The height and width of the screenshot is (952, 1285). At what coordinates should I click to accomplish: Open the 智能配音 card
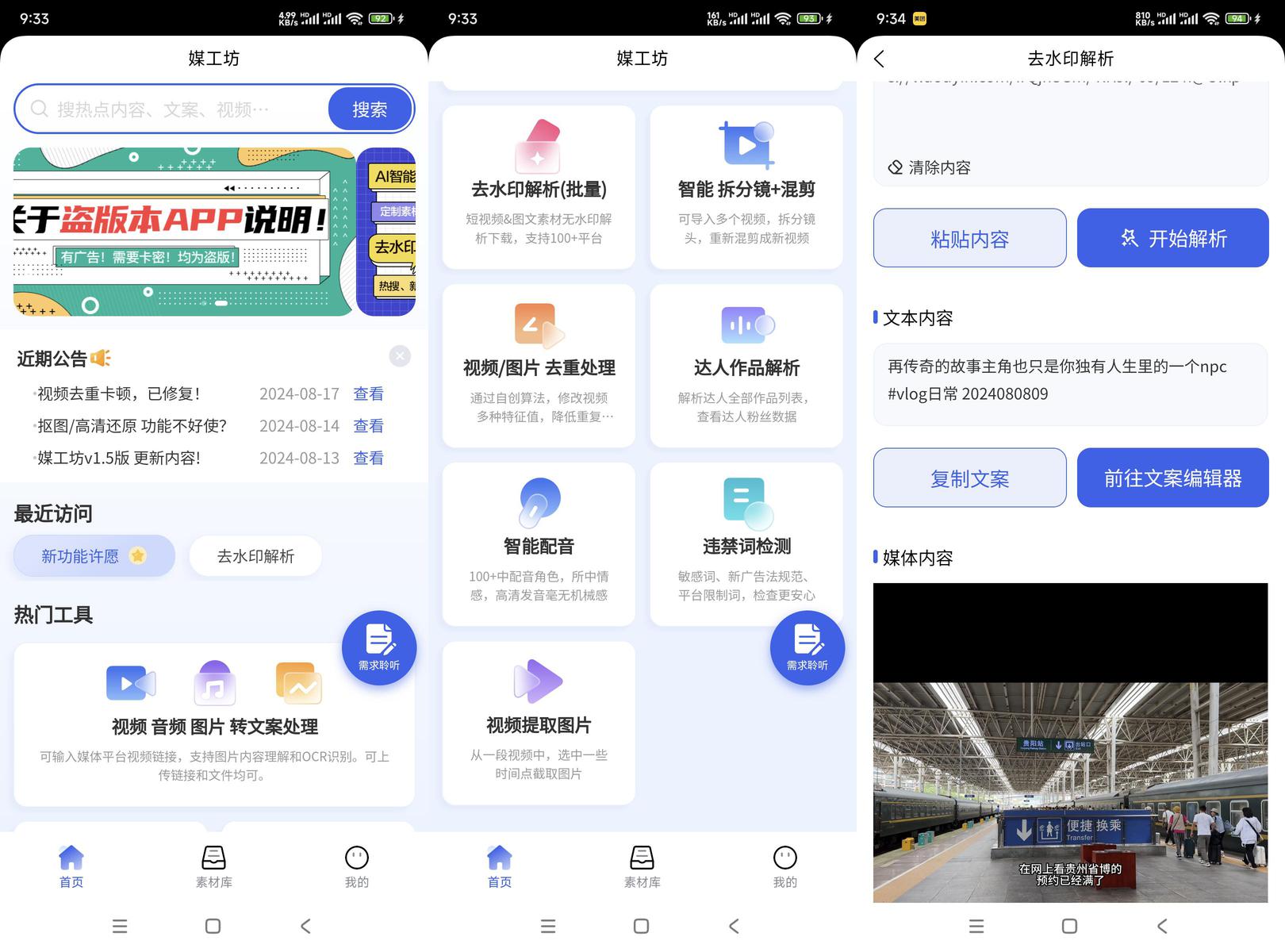(539, 545)
